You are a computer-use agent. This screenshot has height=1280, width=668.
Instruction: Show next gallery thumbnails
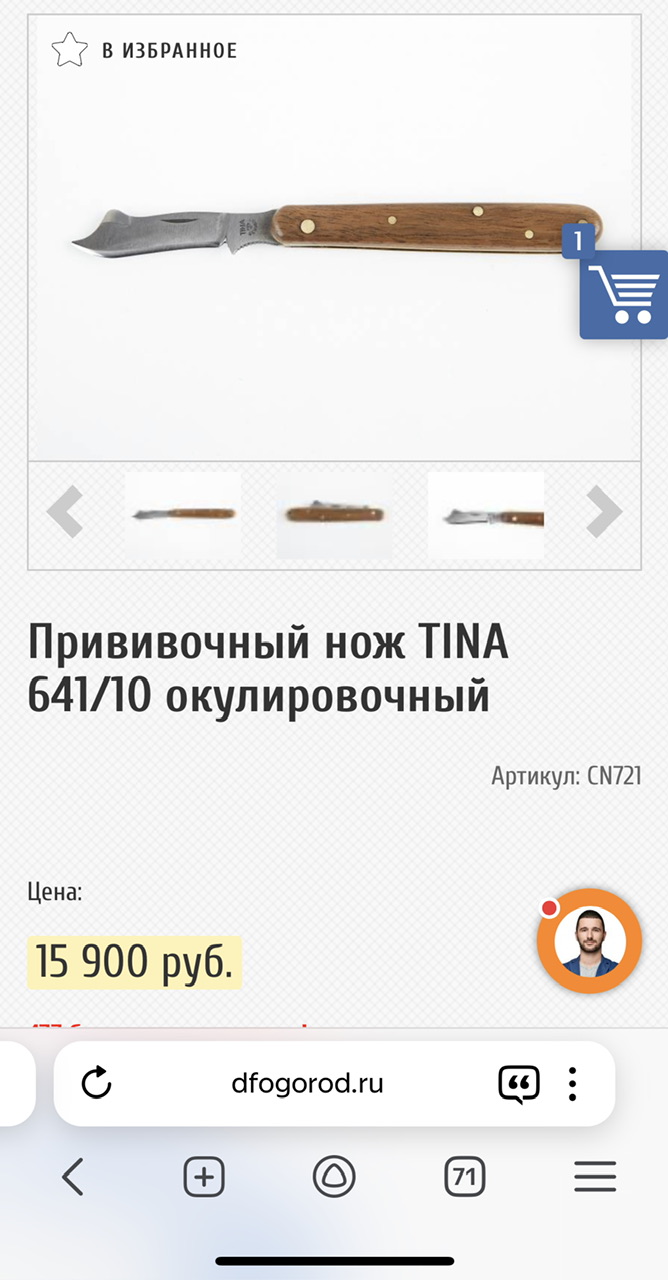click(x=604, y=512)
